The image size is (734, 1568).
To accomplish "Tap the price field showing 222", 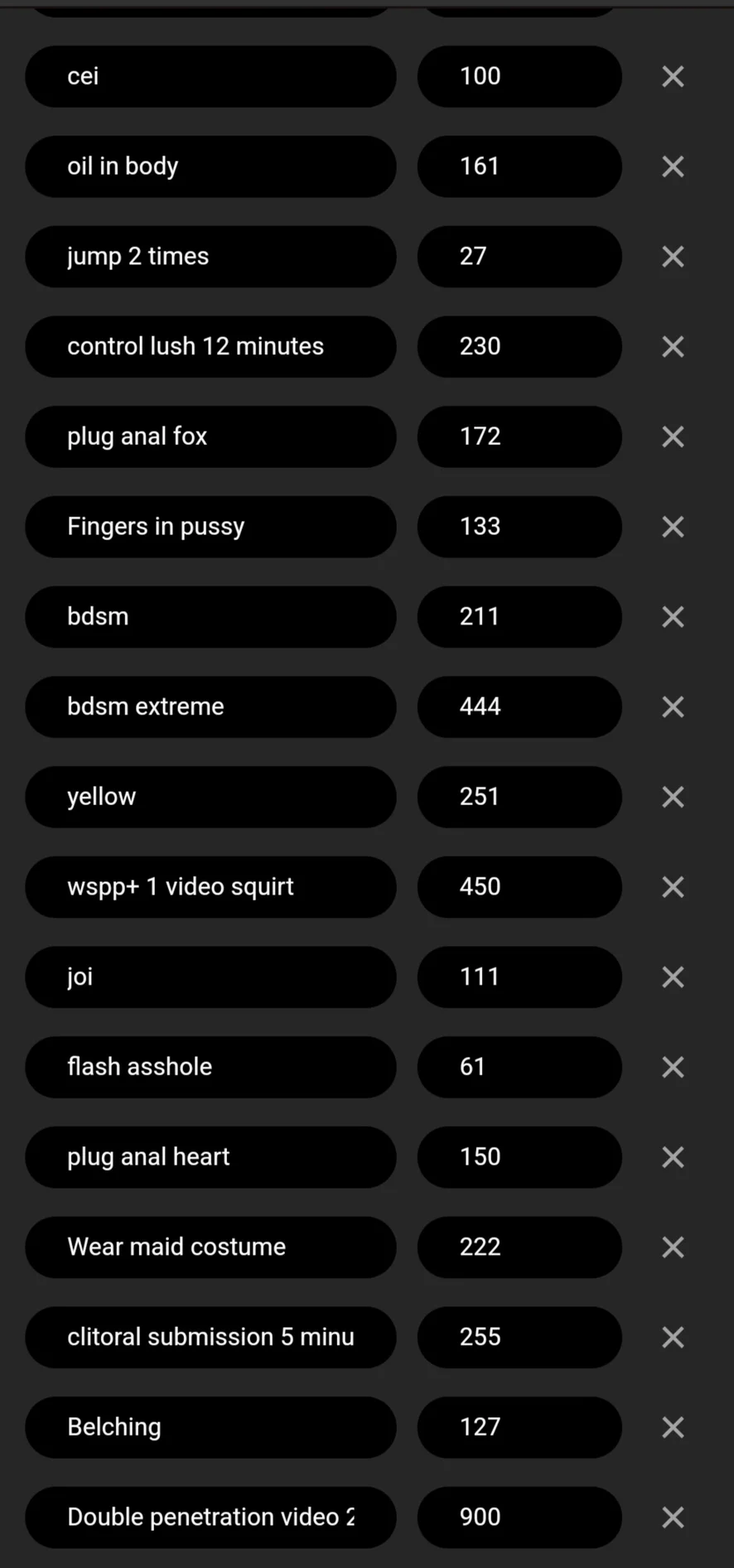I will (x=519, y=1247).
